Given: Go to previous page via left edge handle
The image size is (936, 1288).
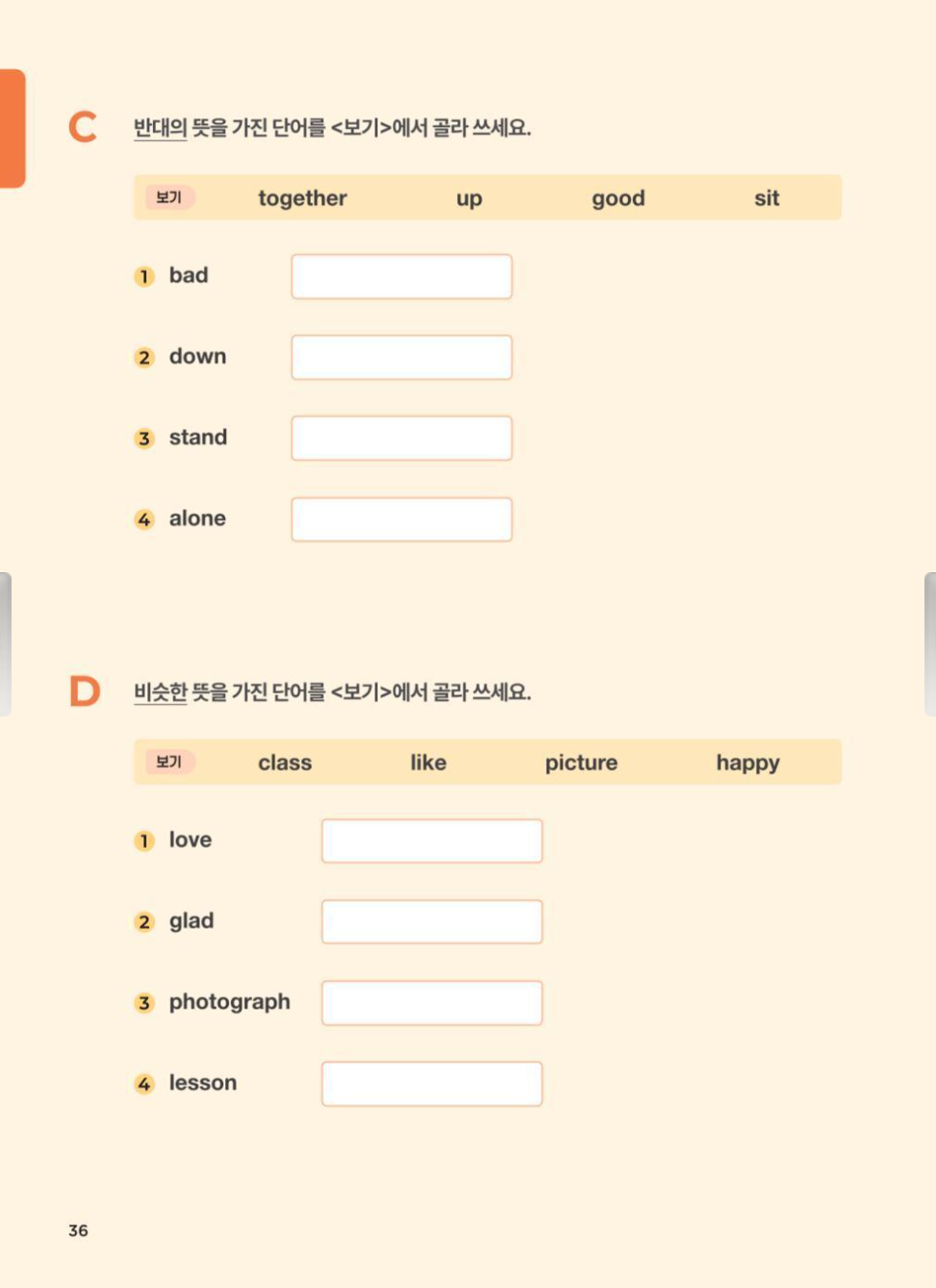Looking at the screenshot, I should coord(6,644).
